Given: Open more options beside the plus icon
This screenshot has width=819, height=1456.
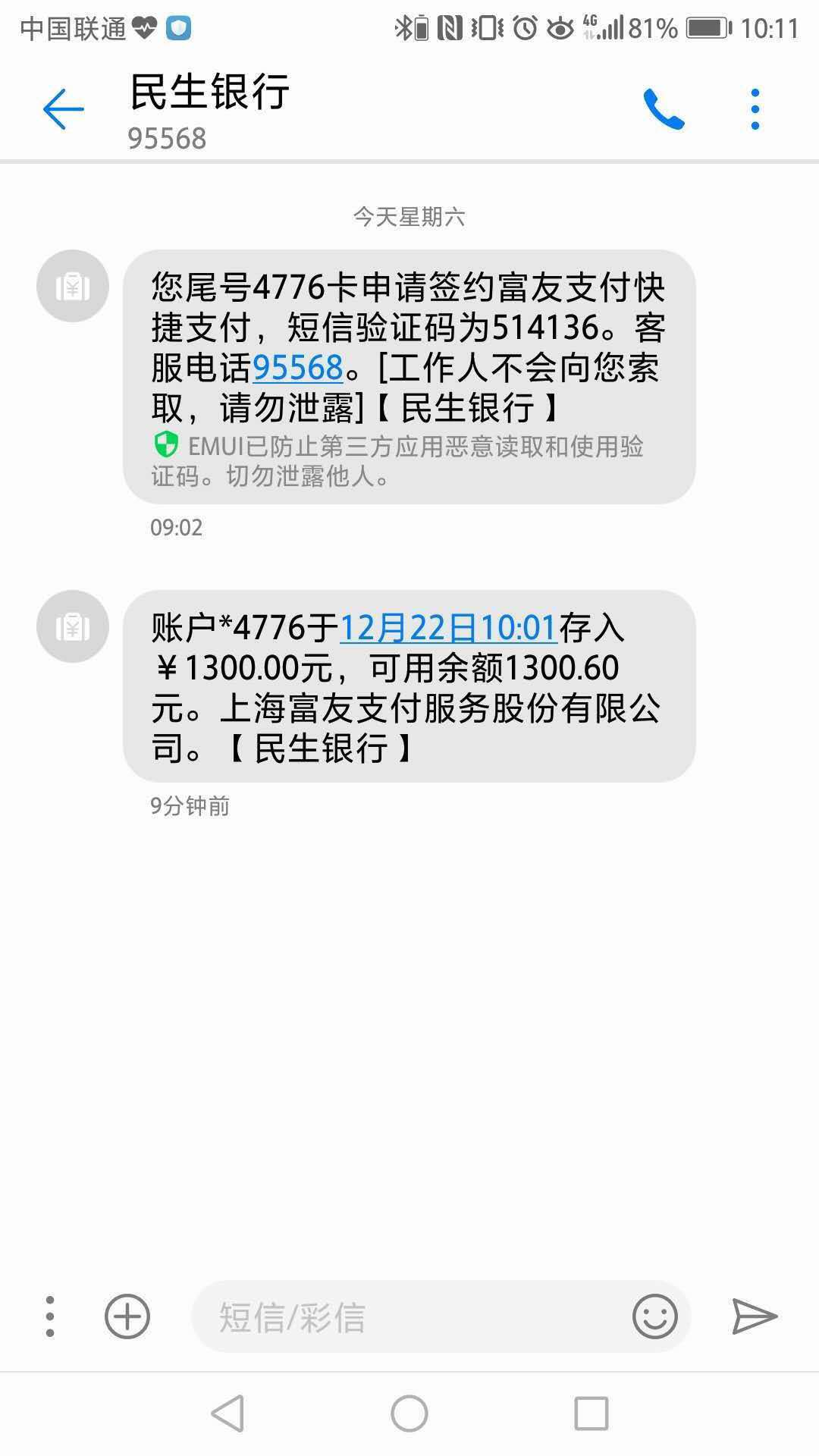Looking at the screenshot, I should click(50, 1316).
